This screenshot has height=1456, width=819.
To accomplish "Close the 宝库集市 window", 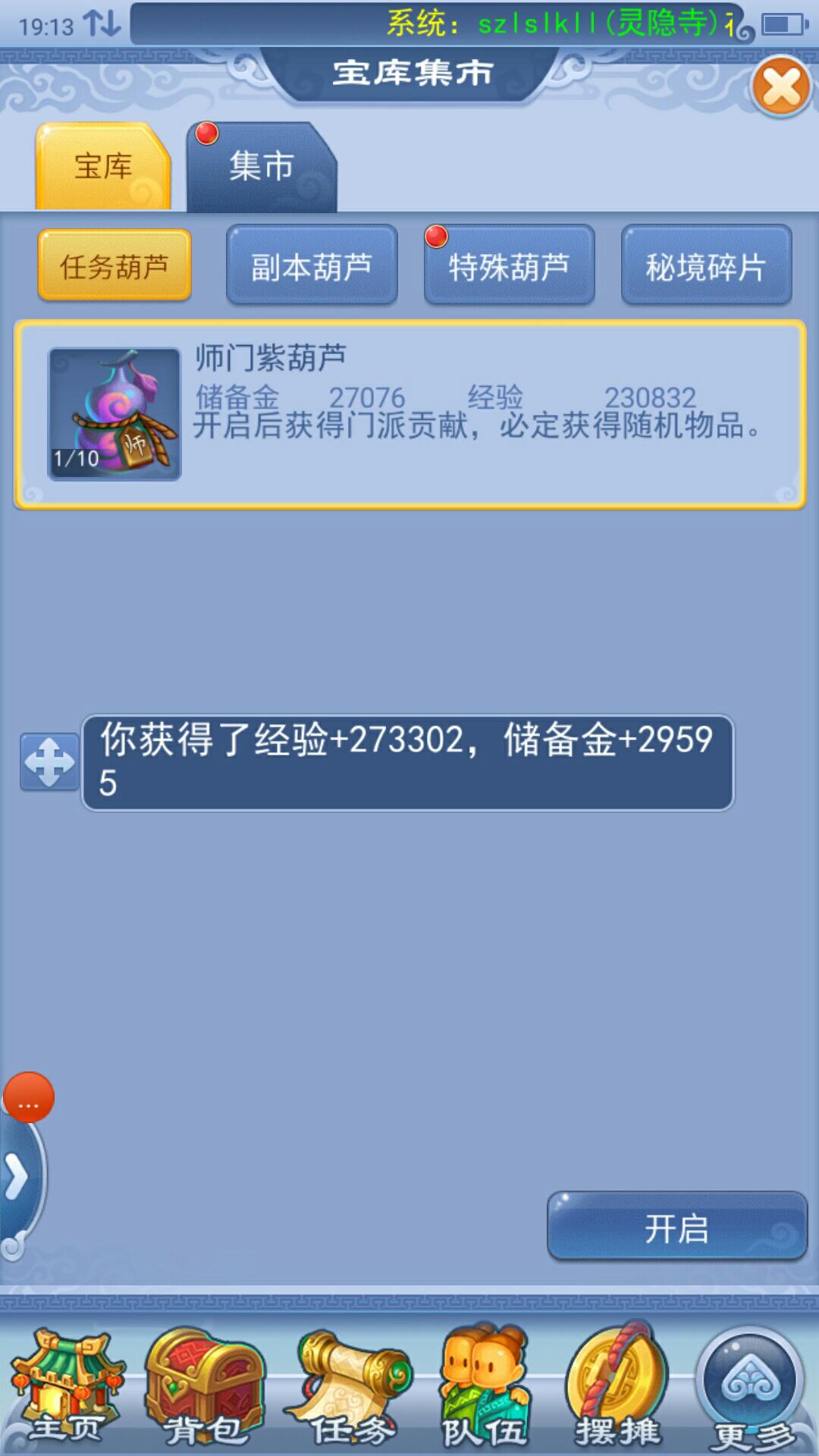I will (x=781, y=86).
